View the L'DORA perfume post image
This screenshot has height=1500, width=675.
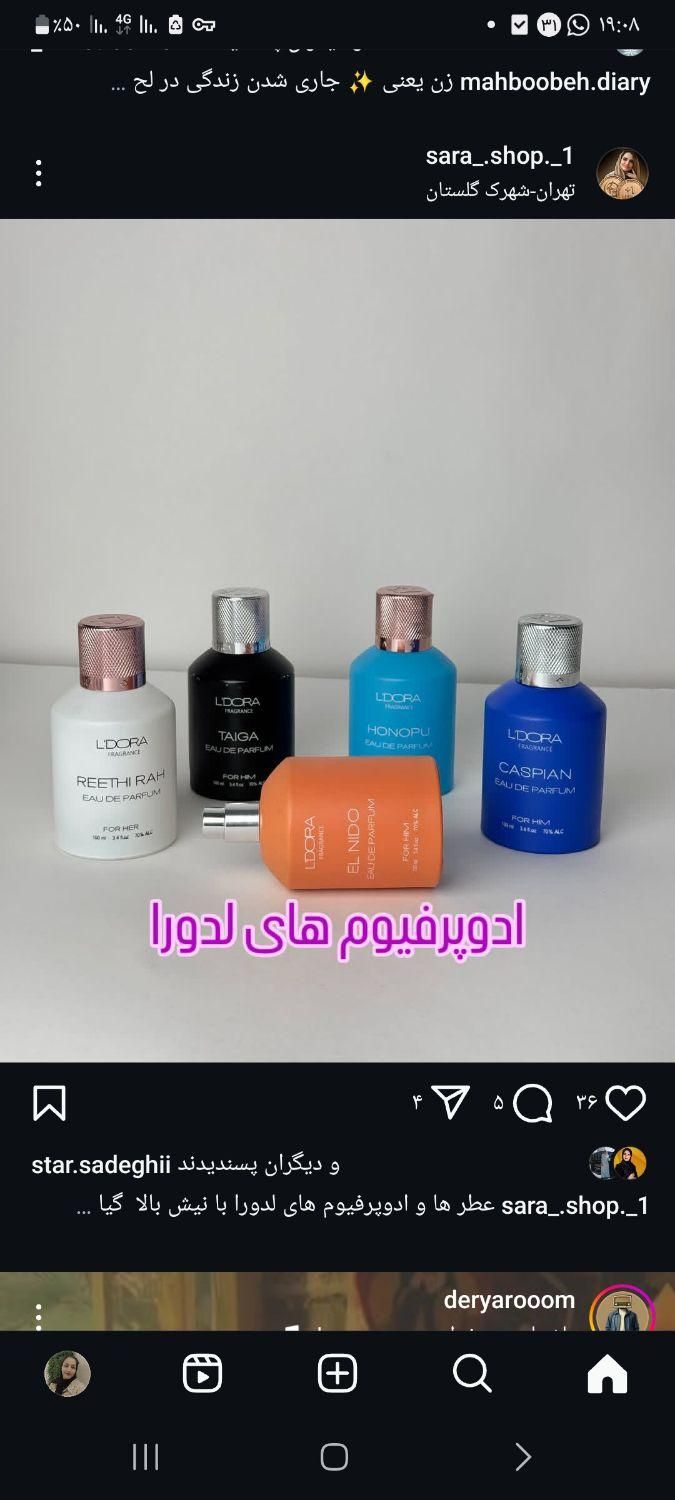point(337,640)
